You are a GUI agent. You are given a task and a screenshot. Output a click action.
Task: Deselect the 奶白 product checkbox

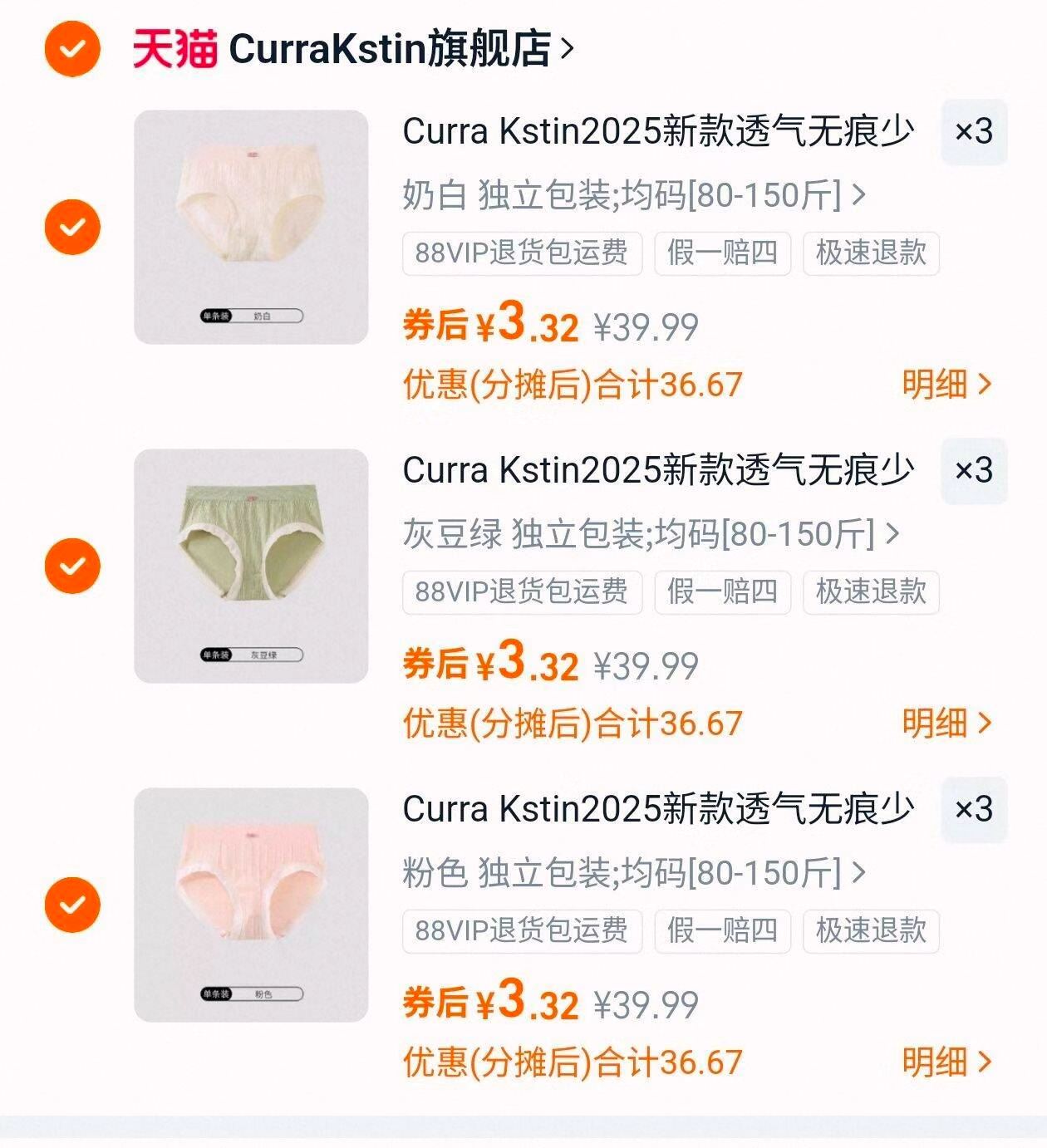[x=73, y=225]
